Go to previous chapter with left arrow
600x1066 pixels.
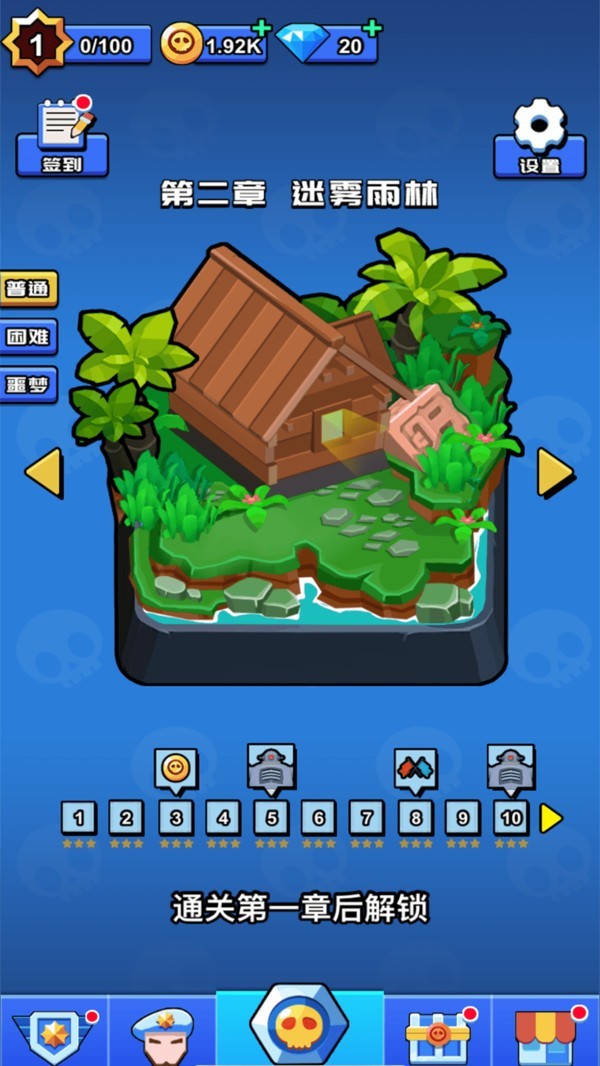point(44,472)
